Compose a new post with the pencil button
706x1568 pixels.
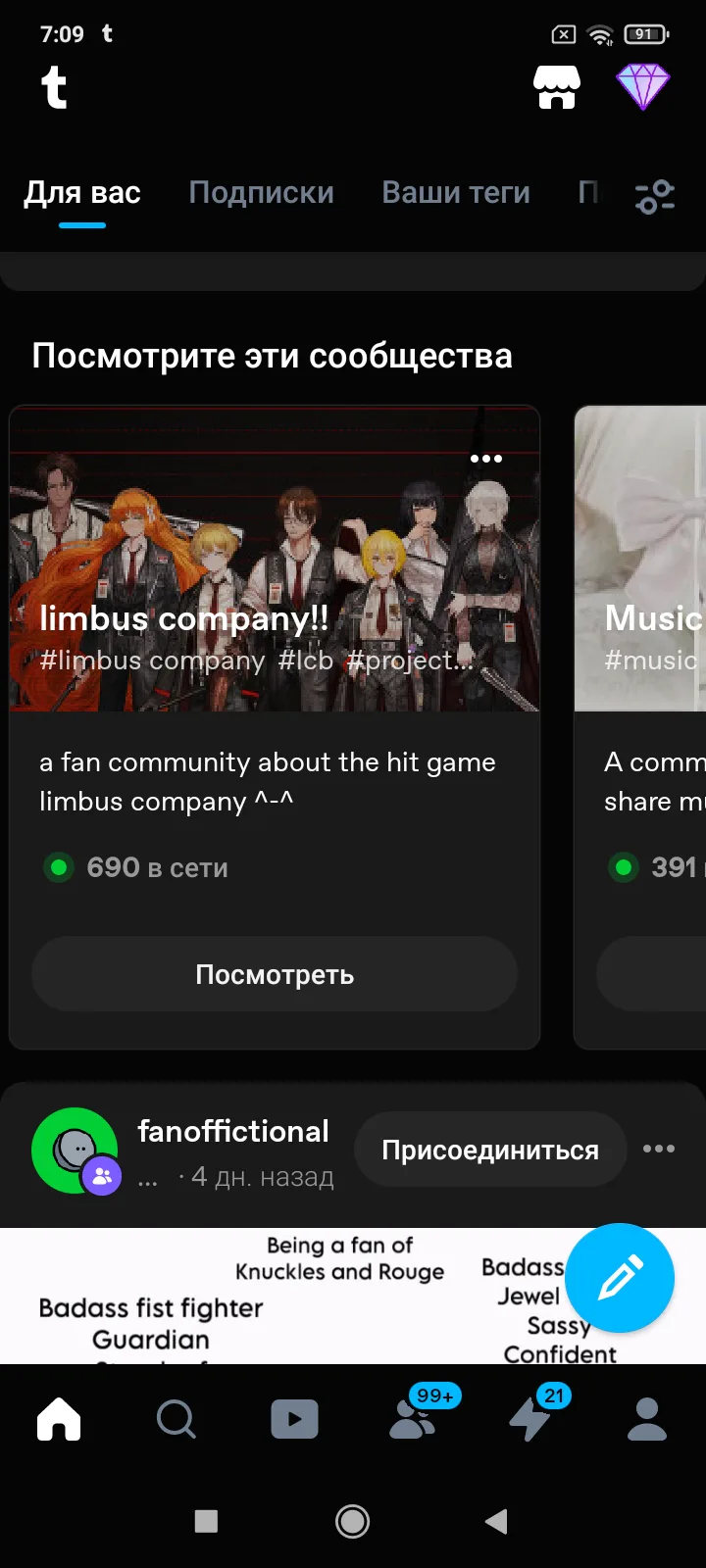click(620, 1277)
